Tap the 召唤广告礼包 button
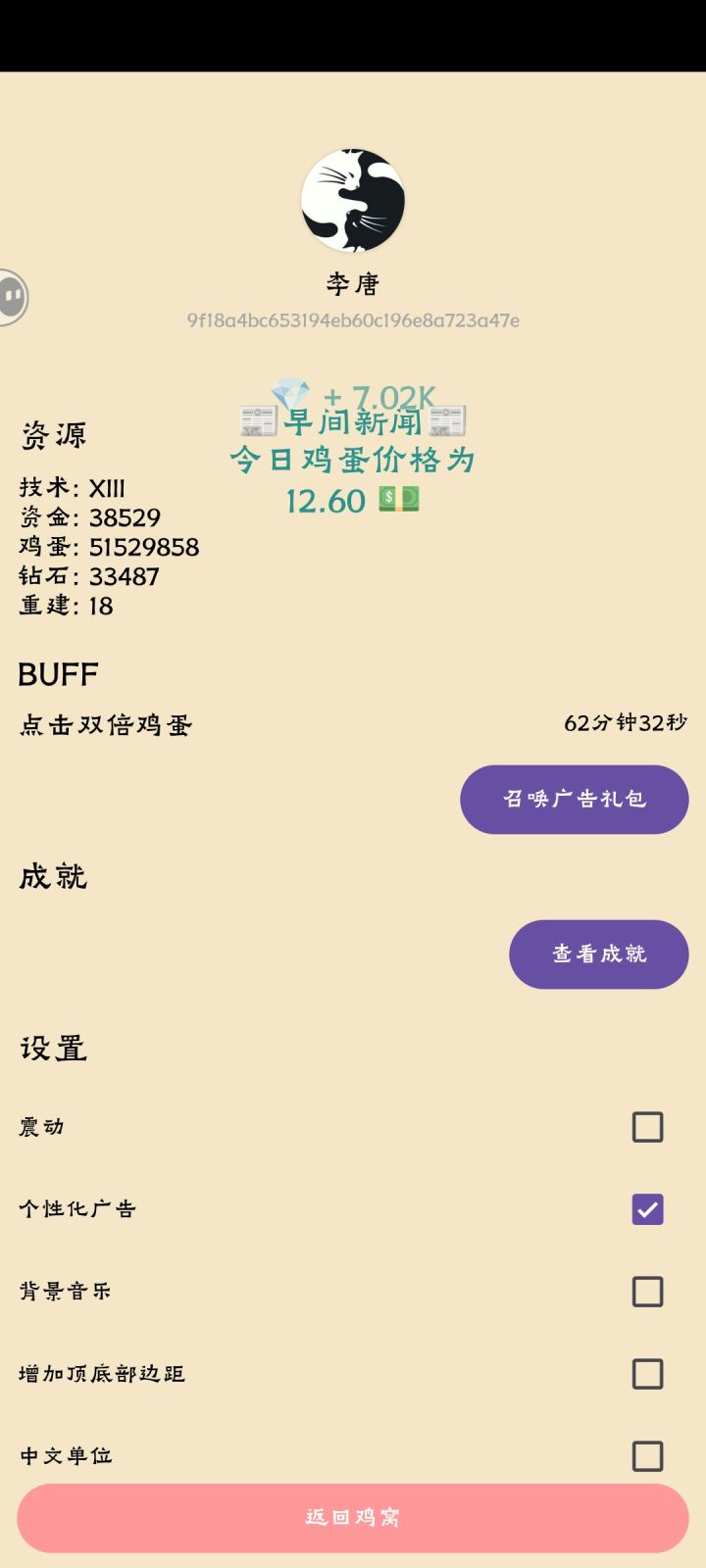 574,800
